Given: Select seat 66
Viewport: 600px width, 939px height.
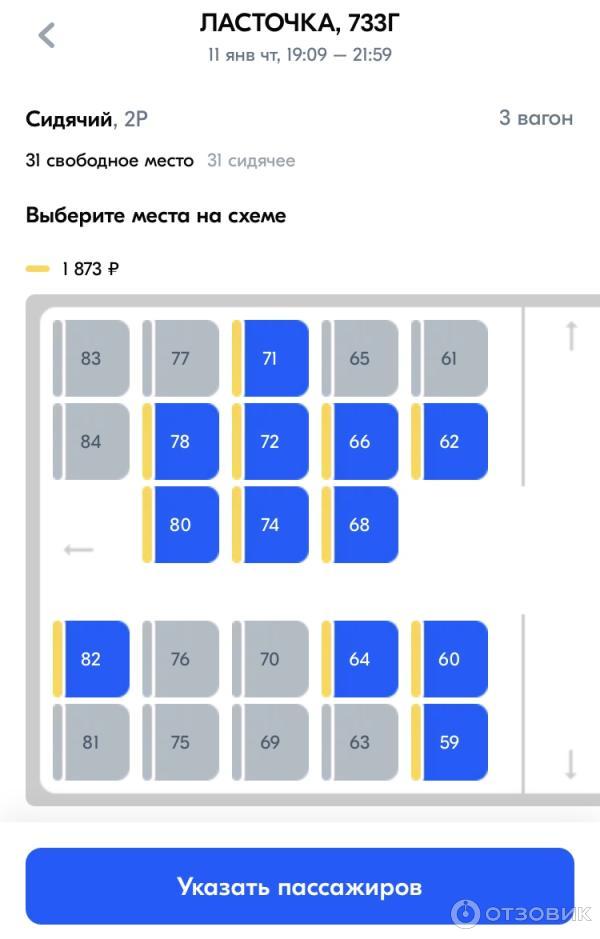Looking at the screenshot, I should [x=360, y=441].
